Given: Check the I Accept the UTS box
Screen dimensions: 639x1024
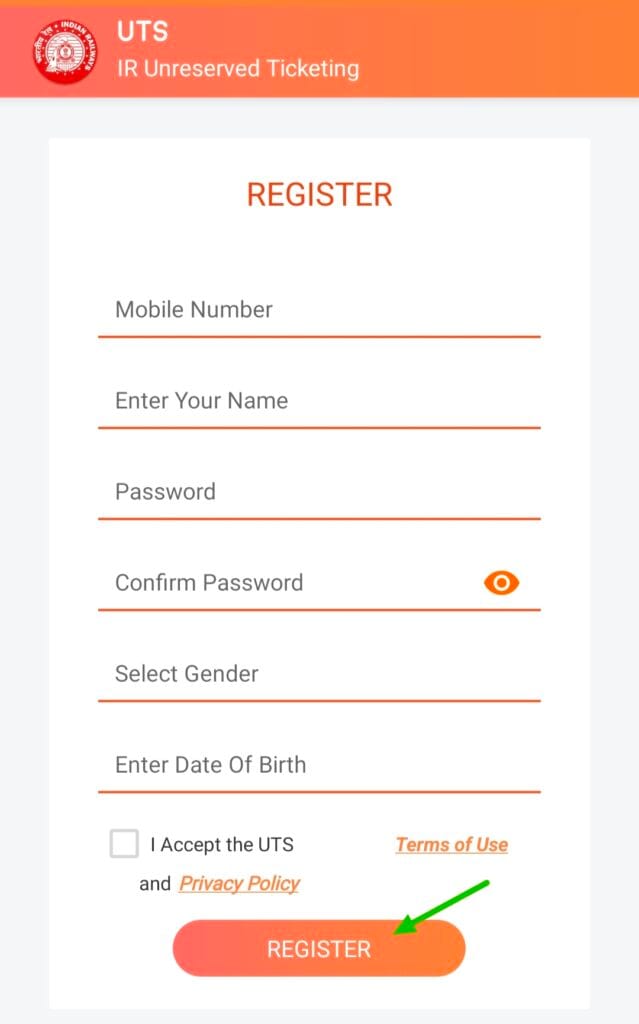Looking at the screenshot, I should (124, 844).
